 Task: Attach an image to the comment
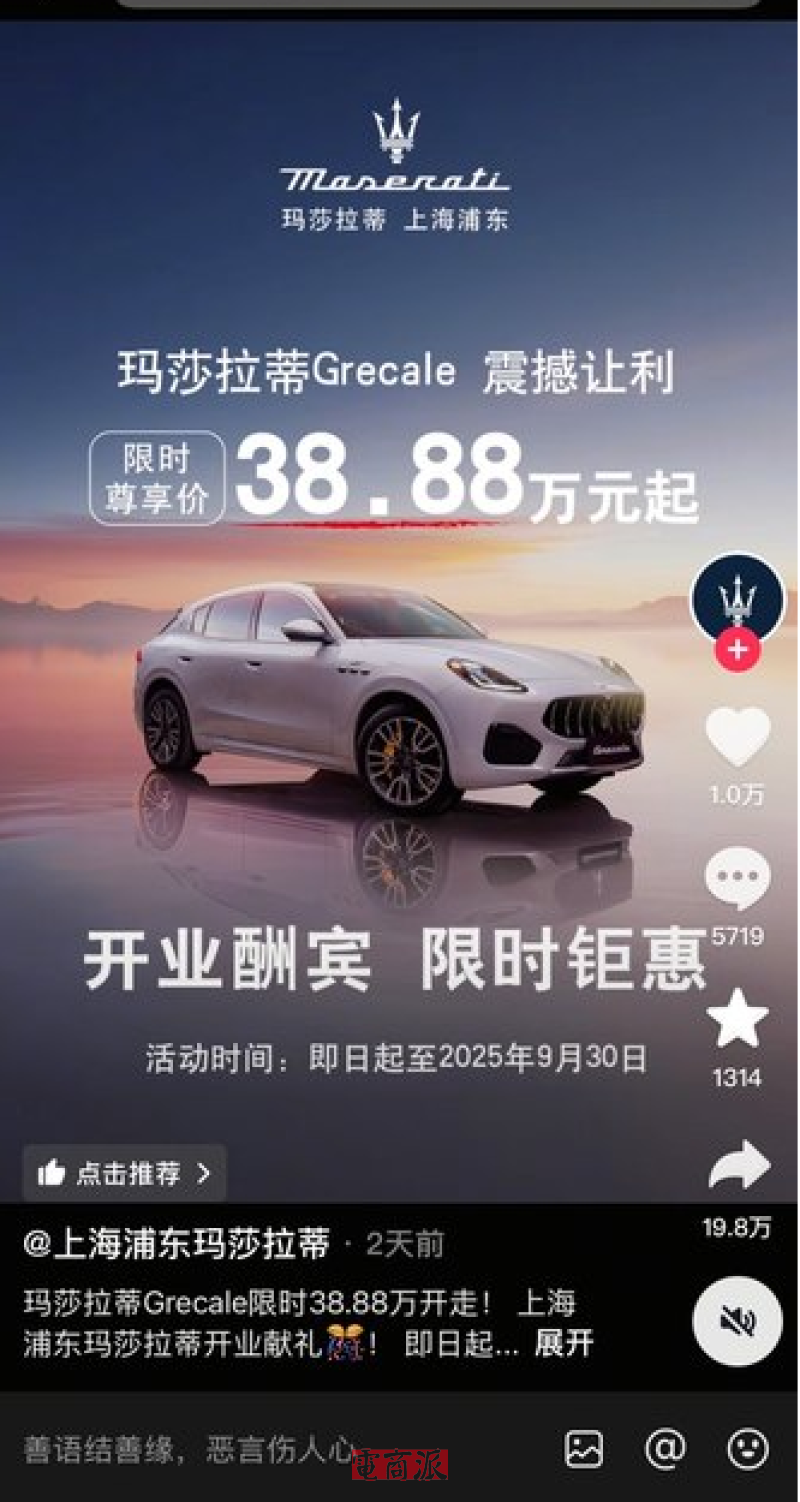(x=584, y=1448)
